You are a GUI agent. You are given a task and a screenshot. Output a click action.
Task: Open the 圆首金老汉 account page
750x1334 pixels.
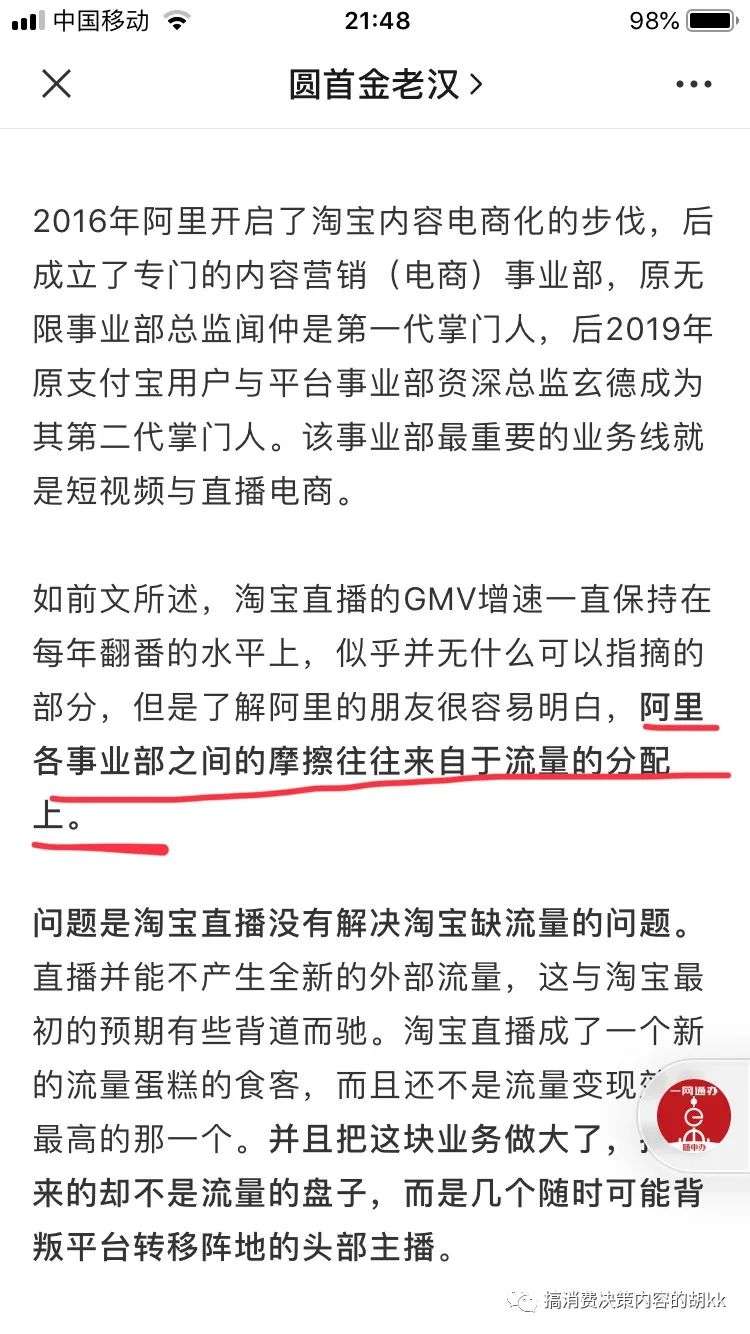[385, 85]
